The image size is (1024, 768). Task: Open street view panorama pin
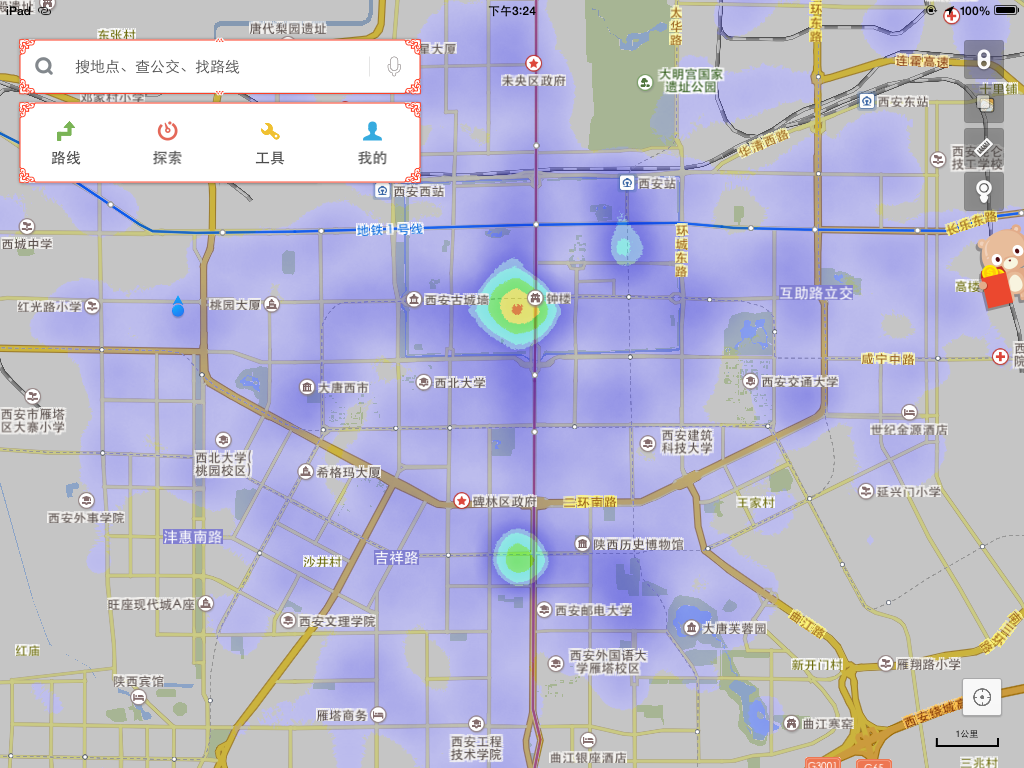click(x=983, y=191)
